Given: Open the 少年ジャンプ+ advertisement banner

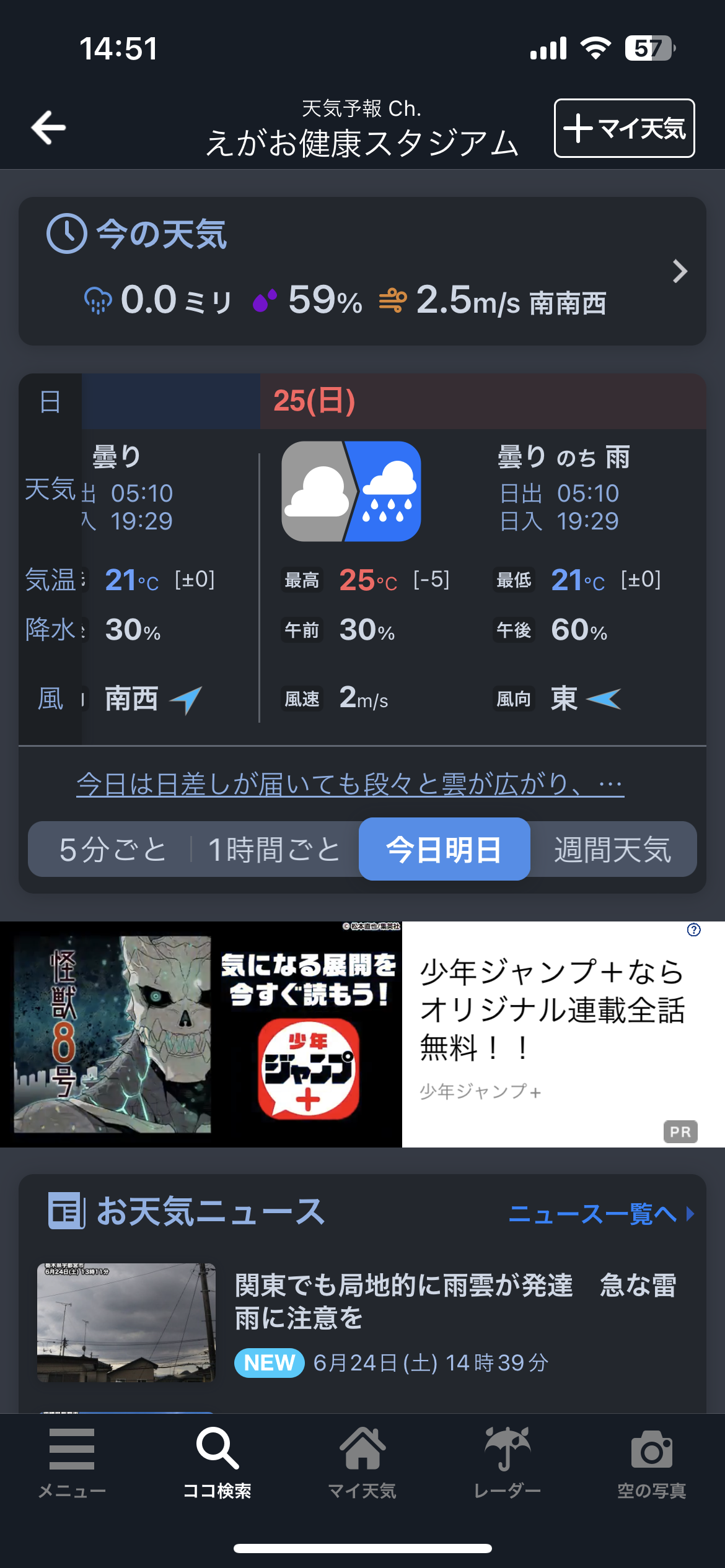Looking at the screenshot, I should pyautogui.click(x=362, y=1034).
